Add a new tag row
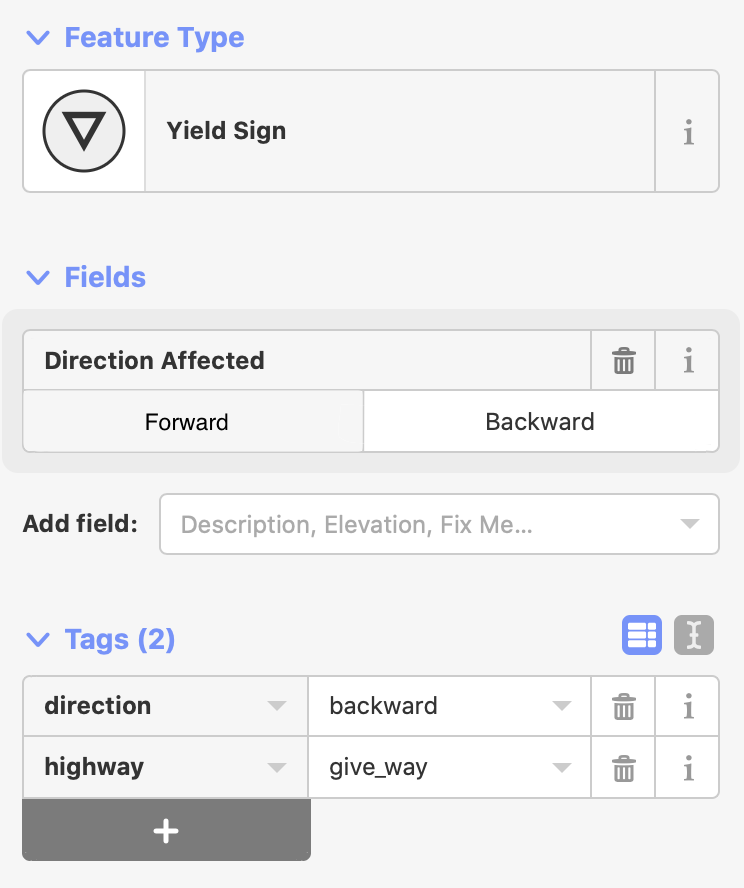This screenshot has width=744, height=888. [166, 830]
